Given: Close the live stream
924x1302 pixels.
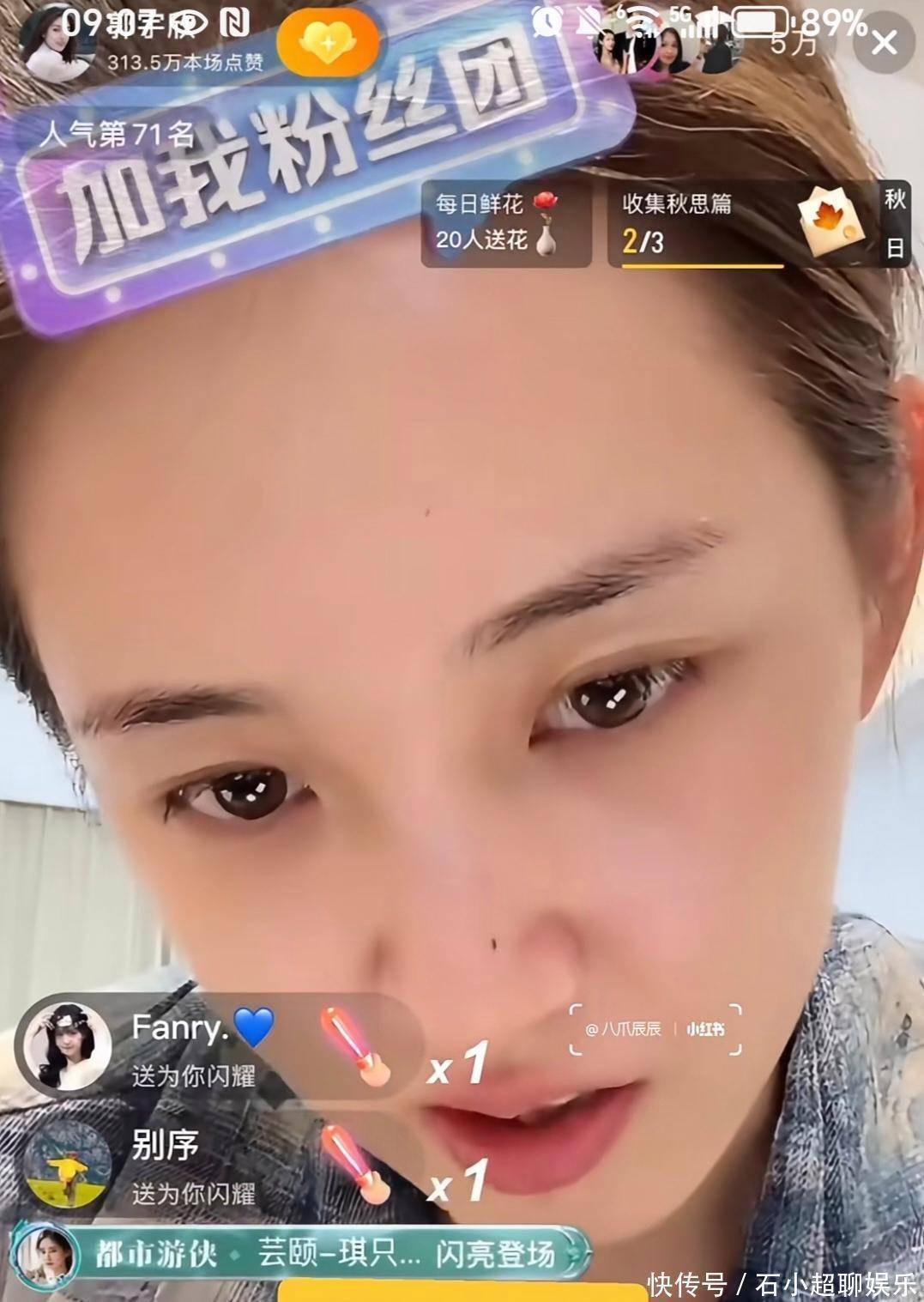Looking at the screenshot, I should [x=885, y=42].
